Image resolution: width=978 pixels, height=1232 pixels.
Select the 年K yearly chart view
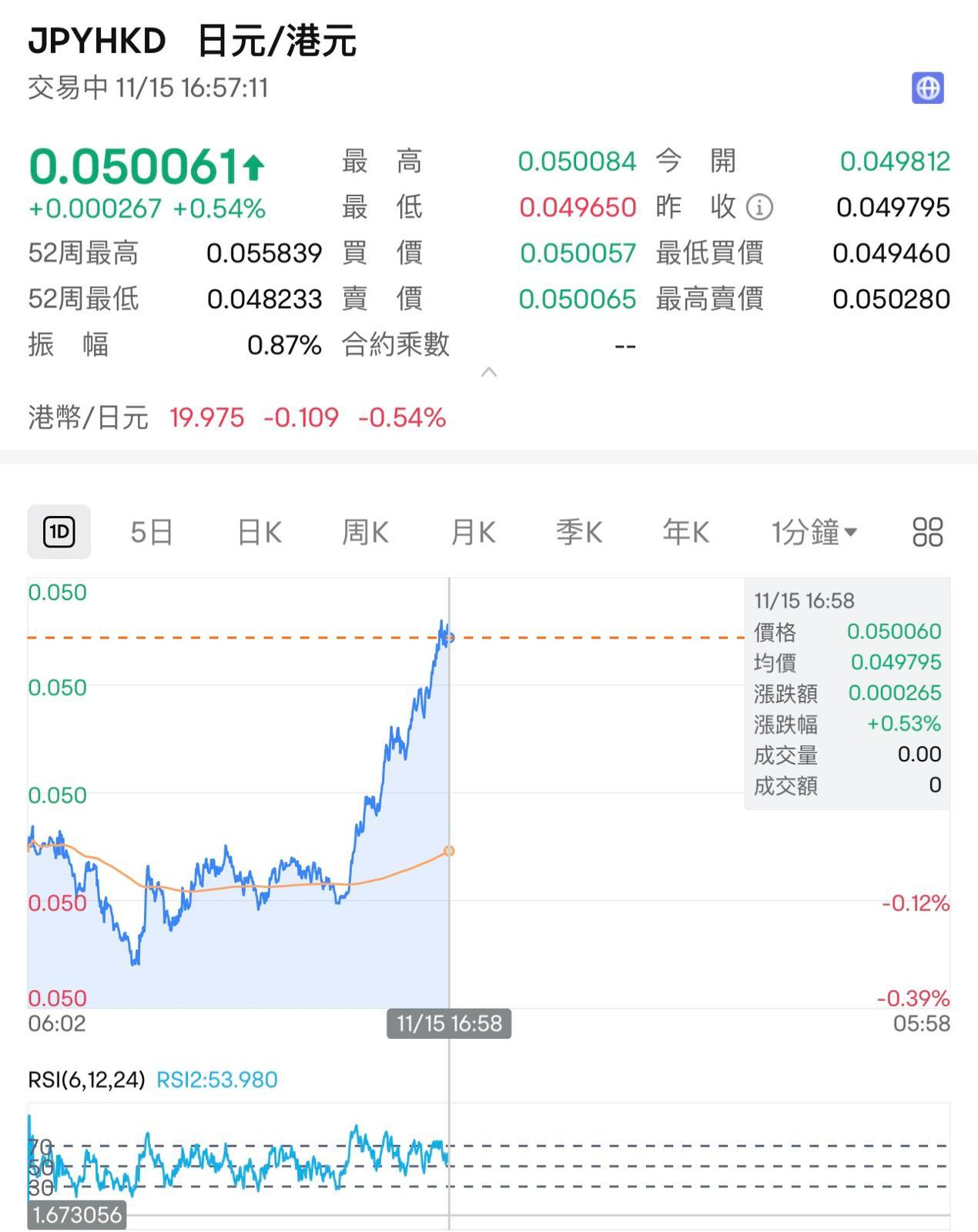pos(685,531)
